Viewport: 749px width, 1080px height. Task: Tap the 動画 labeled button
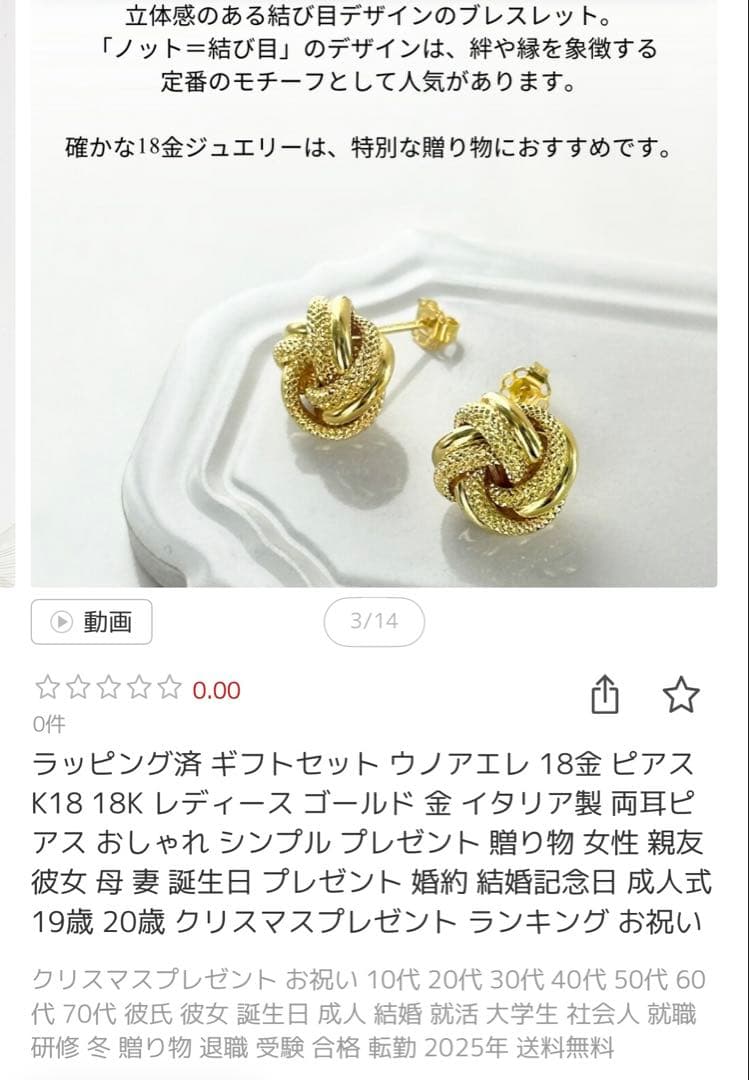[x=96, y=622]
